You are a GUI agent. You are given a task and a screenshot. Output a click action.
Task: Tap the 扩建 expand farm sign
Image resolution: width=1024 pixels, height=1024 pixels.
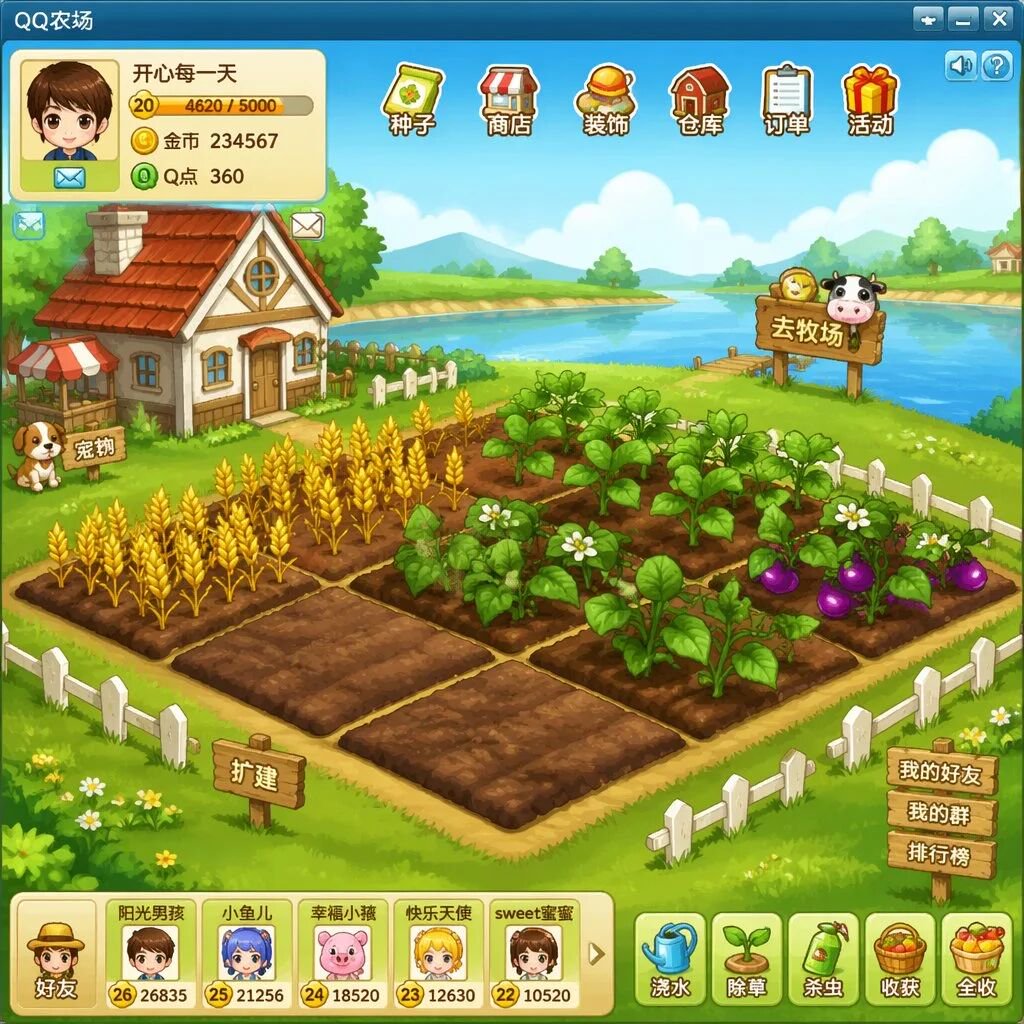pyautogui.click(x=258, y=775)
